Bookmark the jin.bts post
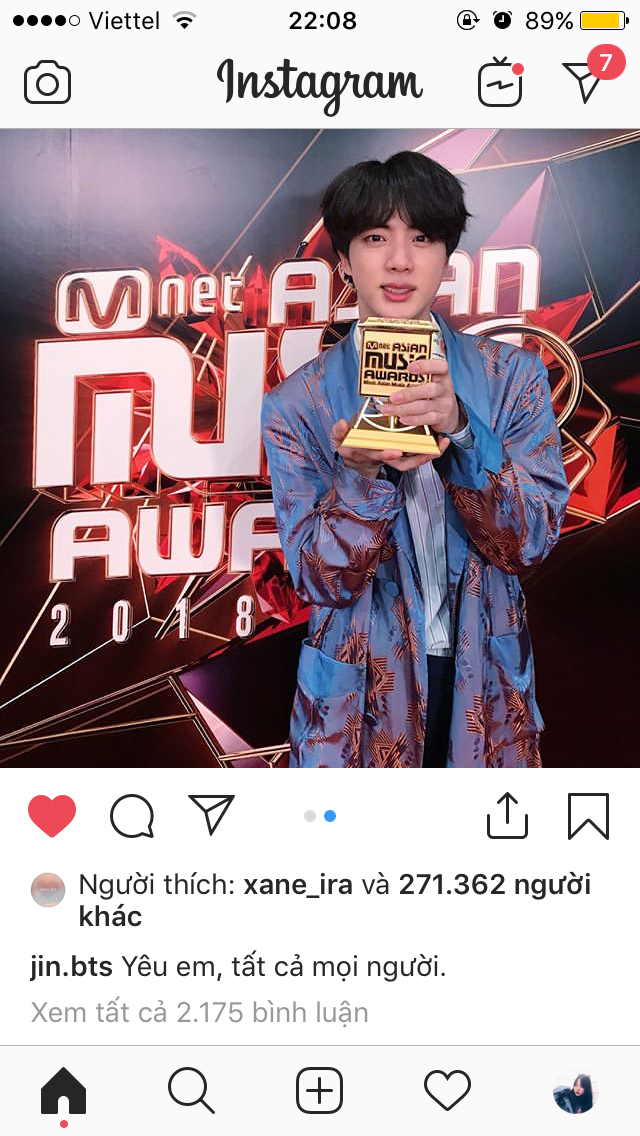 tap(588, 815)
